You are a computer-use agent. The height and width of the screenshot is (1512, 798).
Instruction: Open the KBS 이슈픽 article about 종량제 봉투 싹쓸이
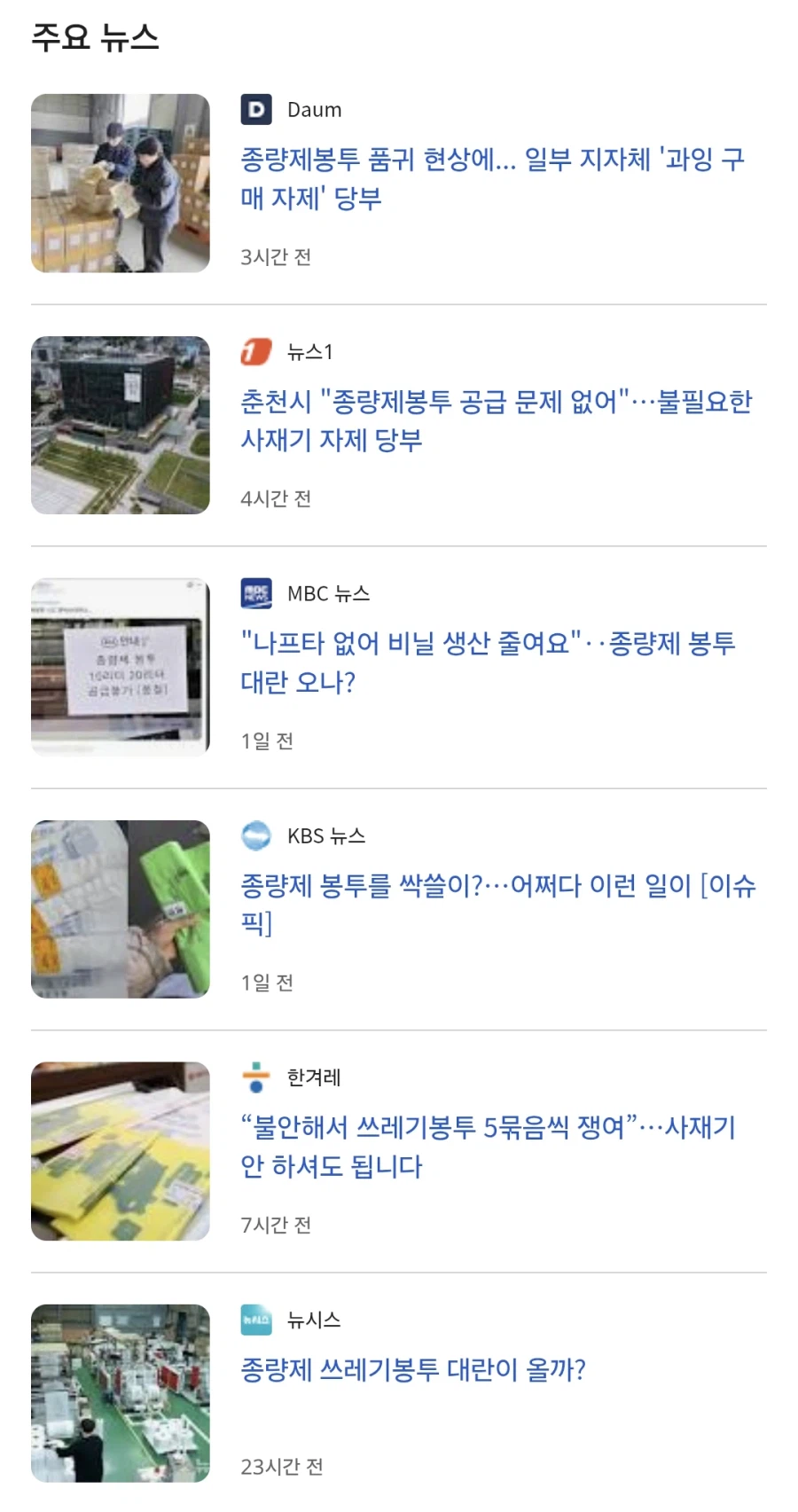click(x=497, y=905)
